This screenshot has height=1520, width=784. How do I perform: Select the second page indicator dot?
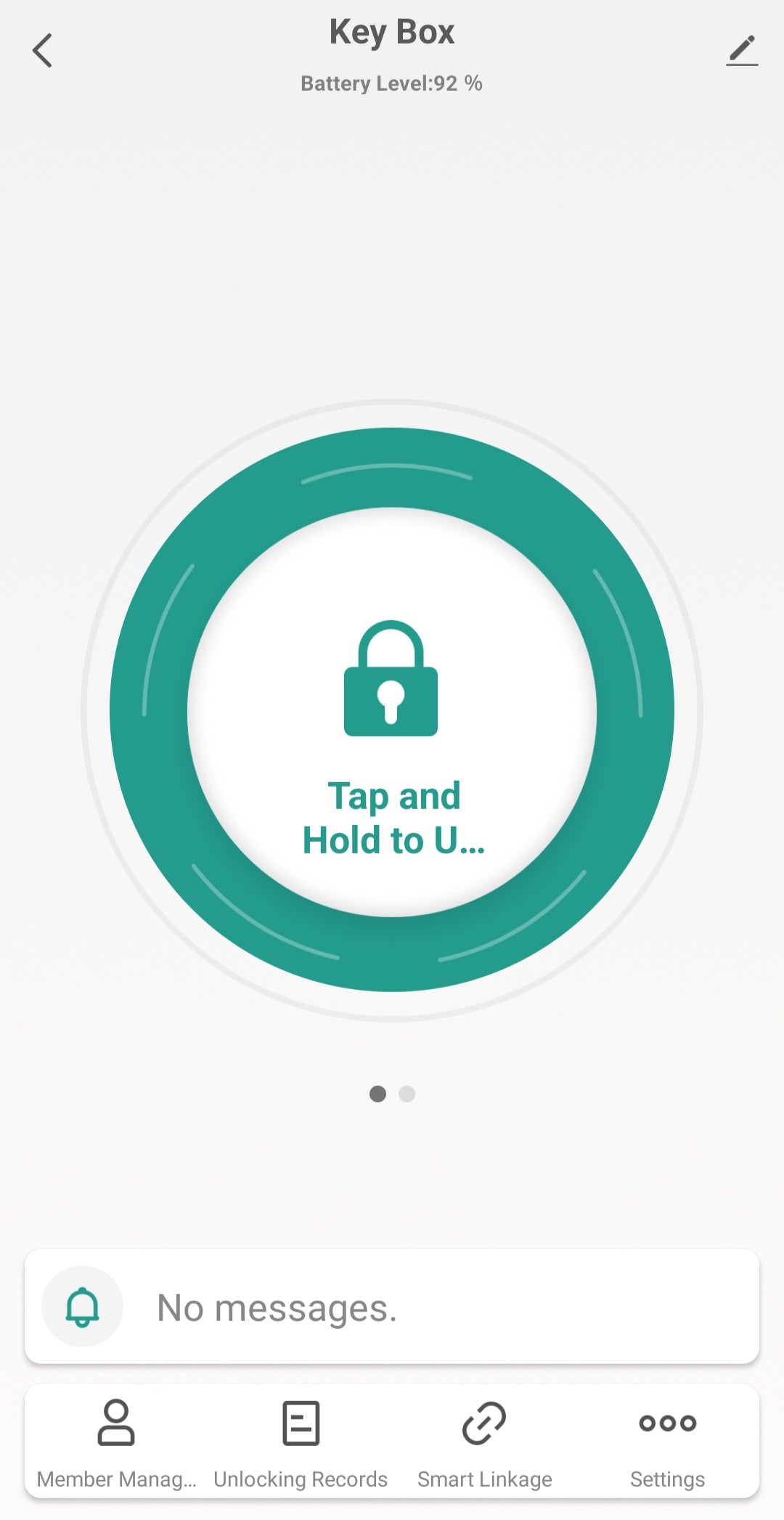pyautogui.click(x=407, y=1094)
